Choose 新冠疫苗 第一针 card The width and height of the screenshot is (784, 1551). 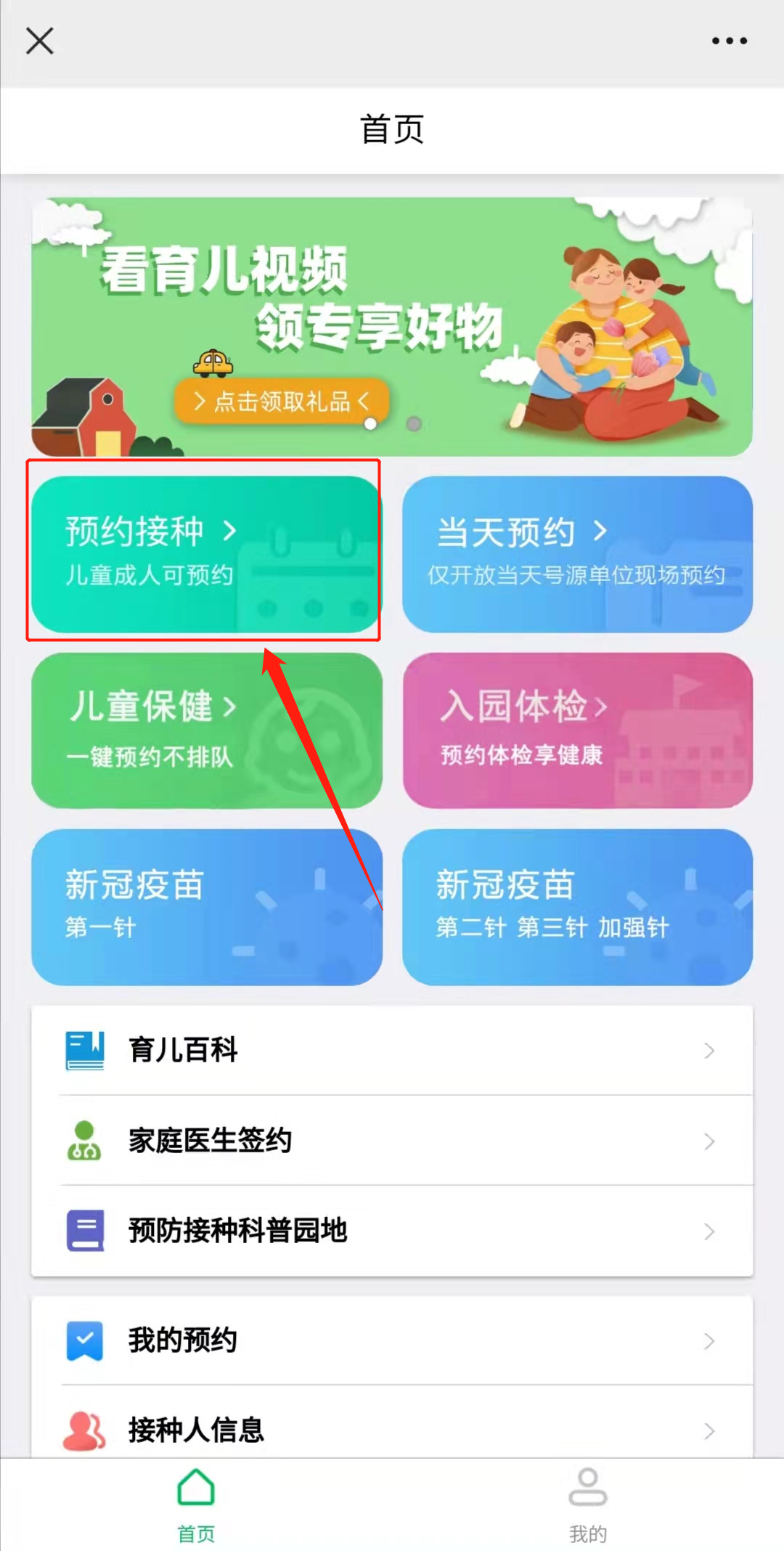click(206, 906)
